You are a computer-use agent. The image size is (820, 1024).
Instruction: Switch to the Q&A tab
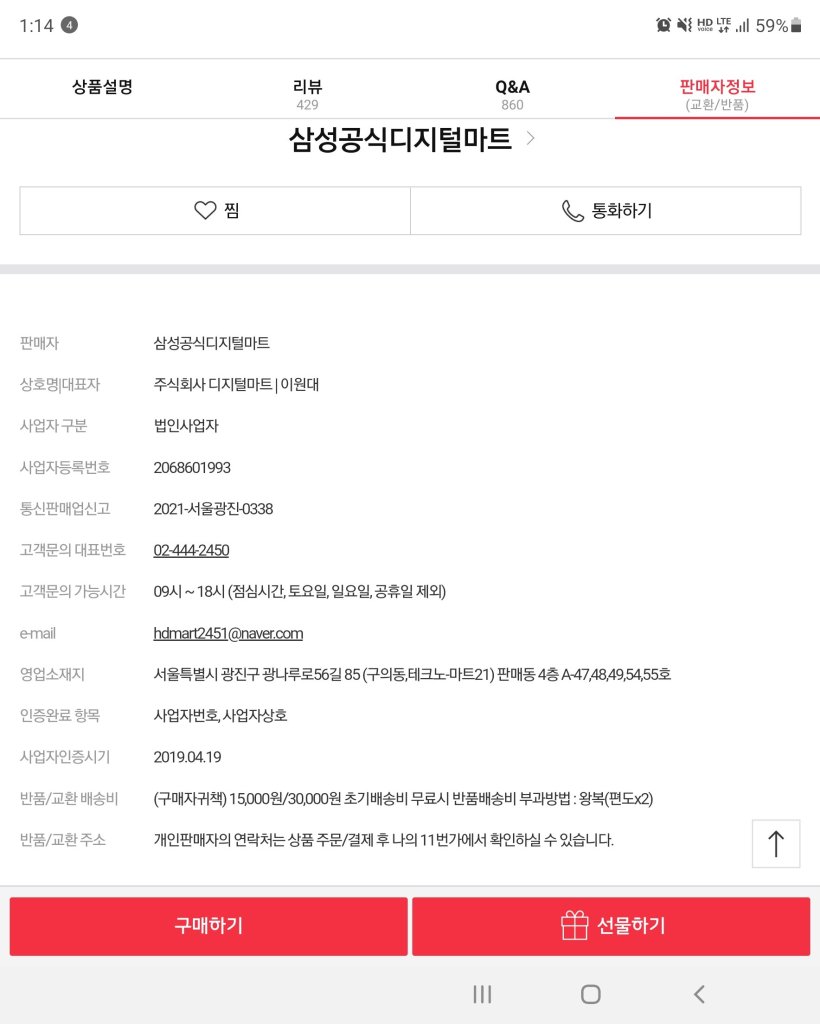512,94
